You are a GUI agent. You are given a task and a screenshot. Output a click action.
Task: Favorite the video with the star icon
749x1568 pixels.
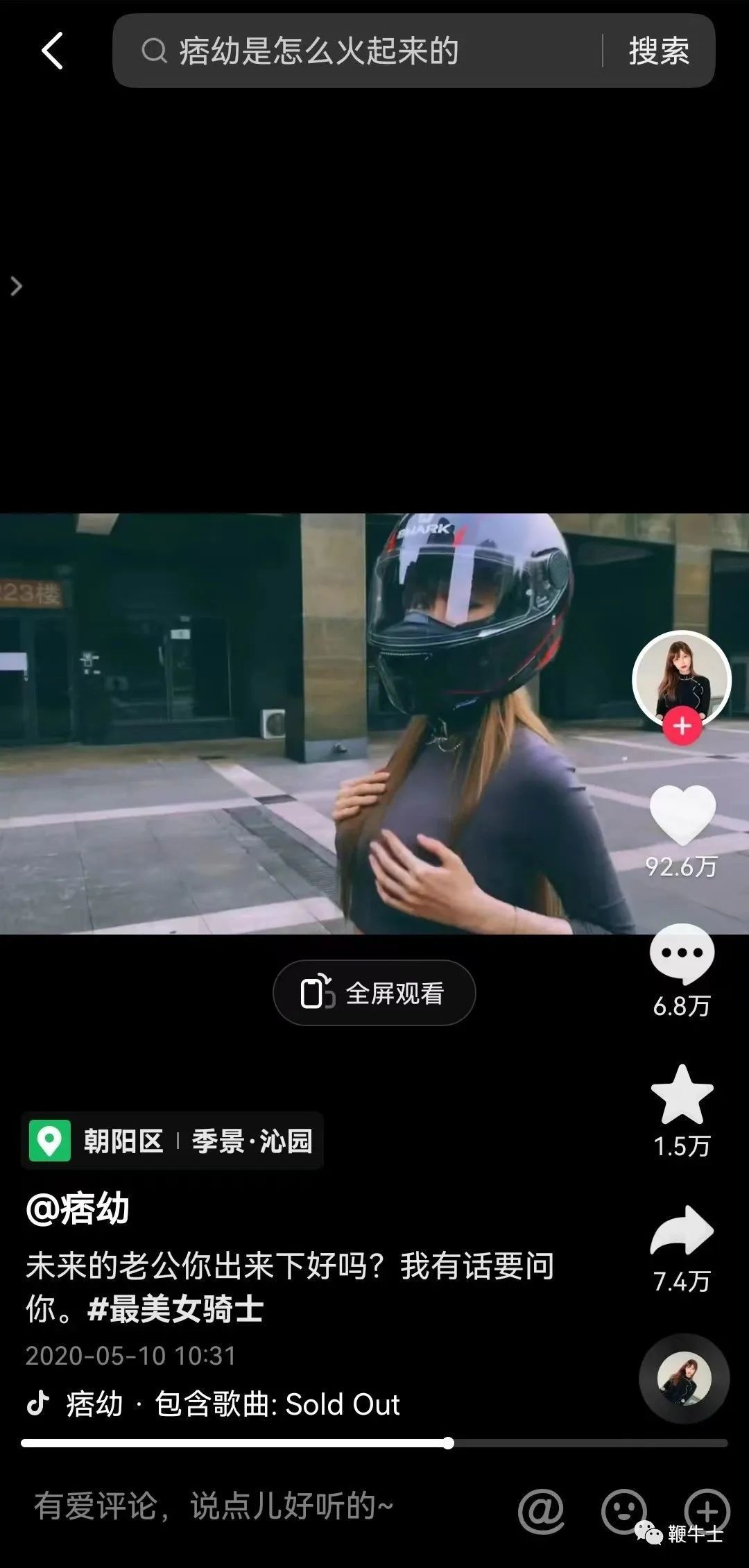(682, 1094)
